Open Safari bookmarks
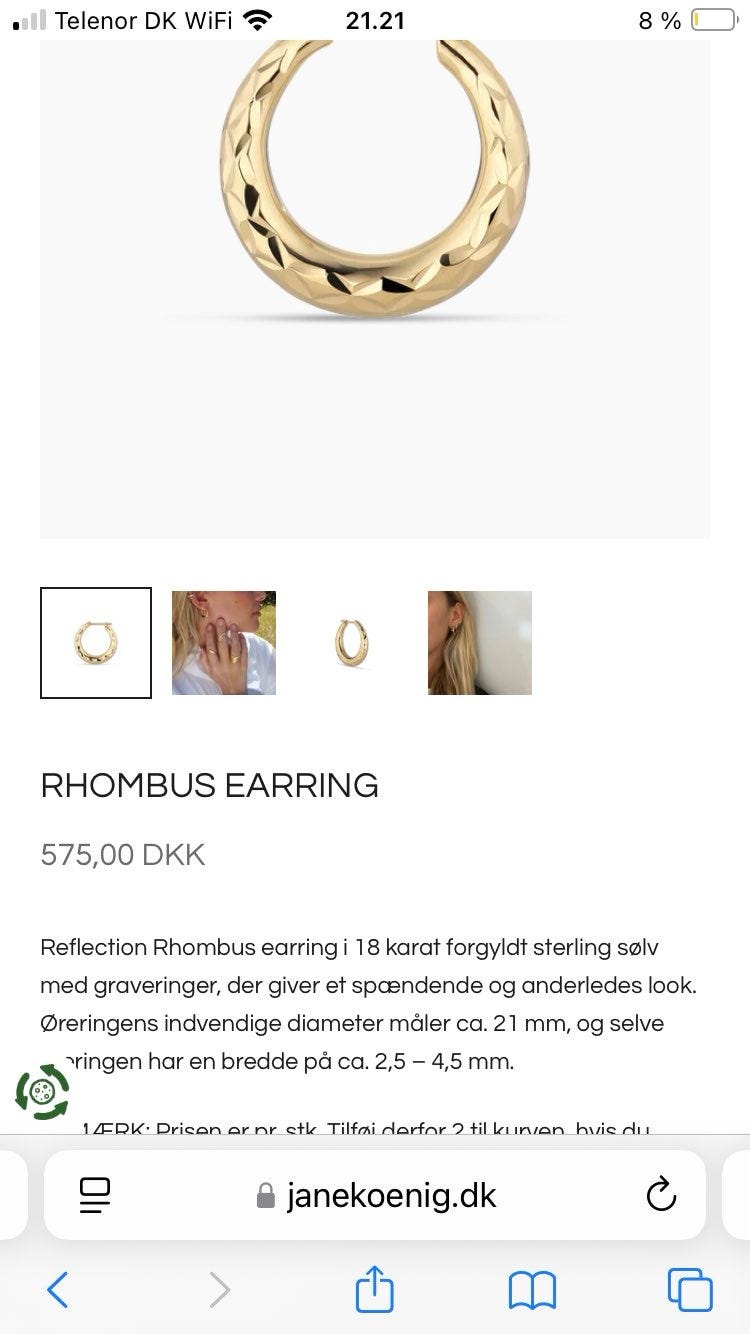Viewport: 750px width, 1334px height. 532,1290
